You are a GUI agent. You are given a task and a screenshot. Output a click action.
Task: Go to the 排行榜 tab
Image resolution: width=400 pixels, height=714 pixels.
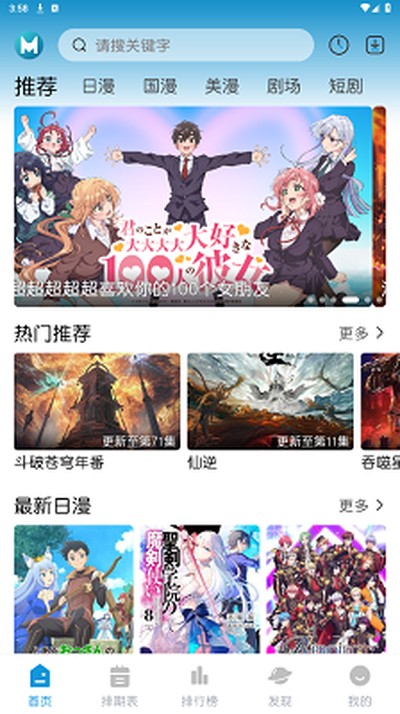199,686
